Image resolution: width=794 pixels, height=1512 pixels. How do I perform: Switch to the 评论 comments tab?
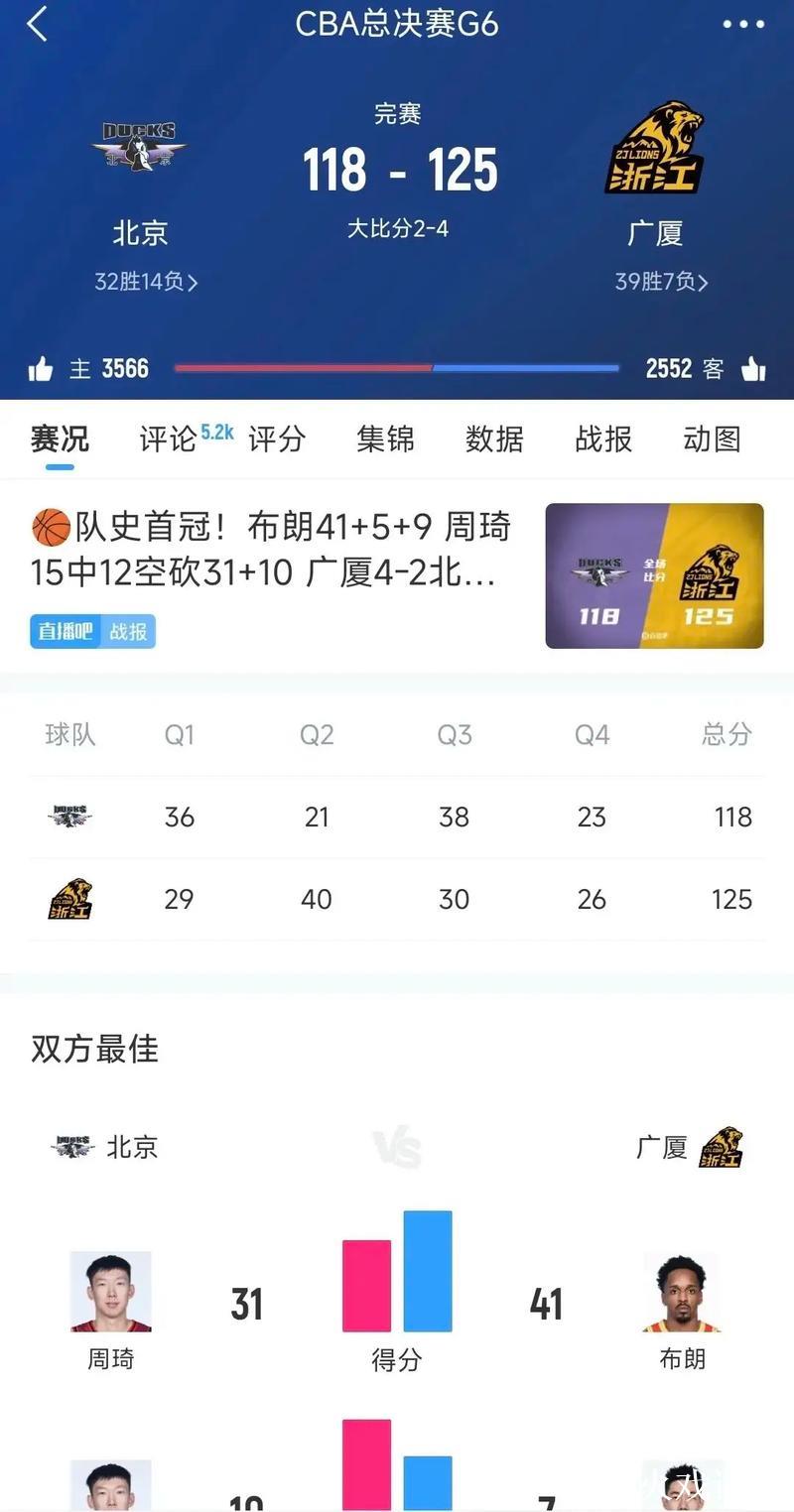(171, 440)
